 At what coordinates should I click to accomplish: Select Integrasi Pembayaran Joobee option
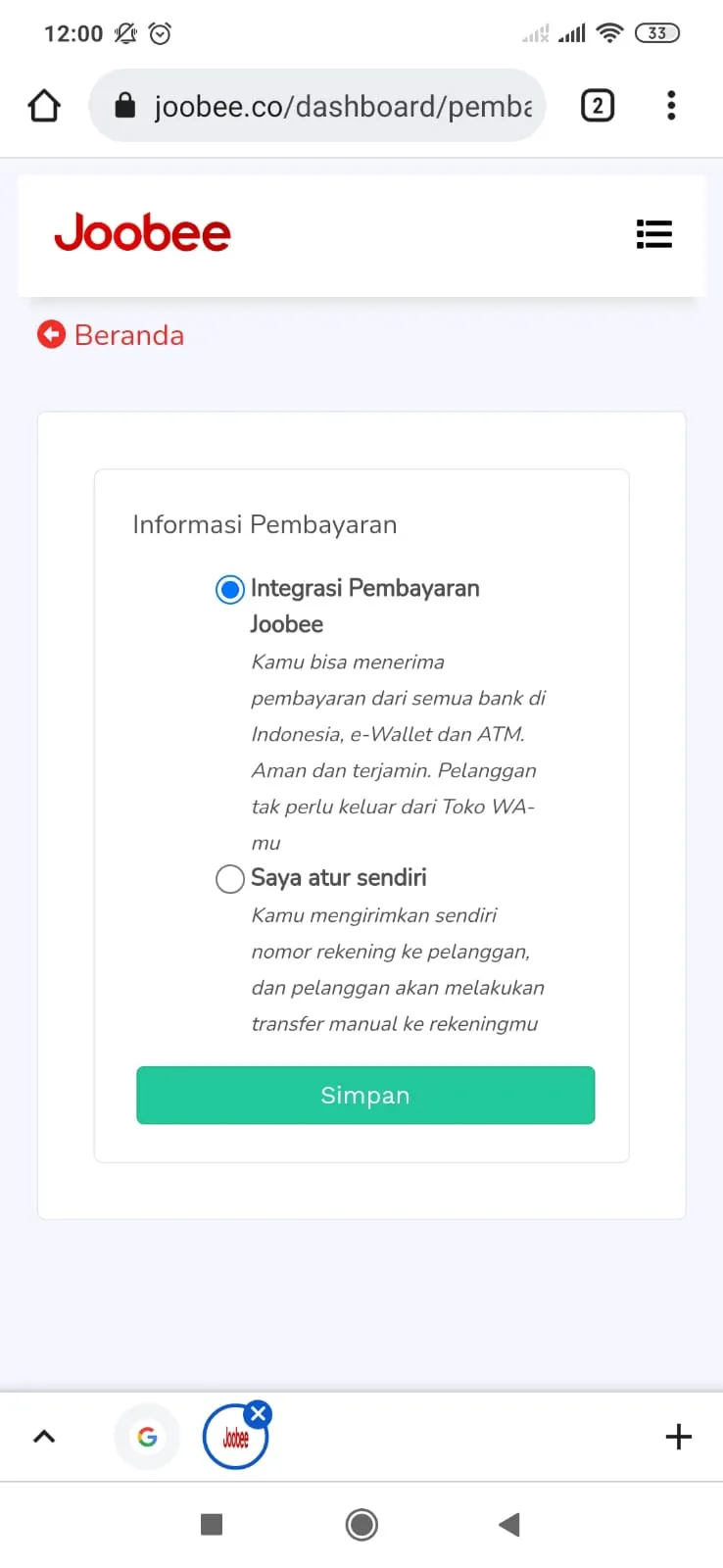coord(230,590)
